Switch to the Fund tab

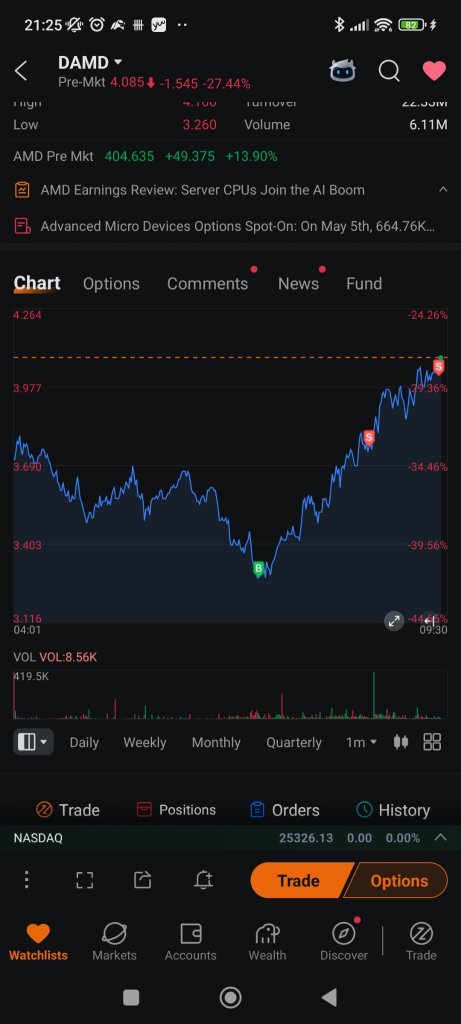[x=364, y=283]
